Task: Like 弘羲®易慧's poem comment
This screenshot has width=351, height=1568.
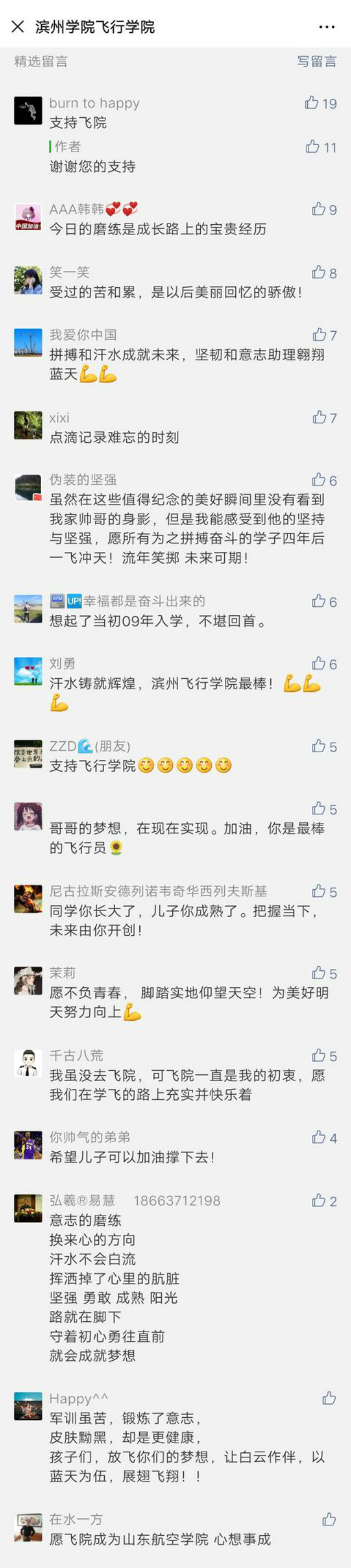Action: [319, 1200]
